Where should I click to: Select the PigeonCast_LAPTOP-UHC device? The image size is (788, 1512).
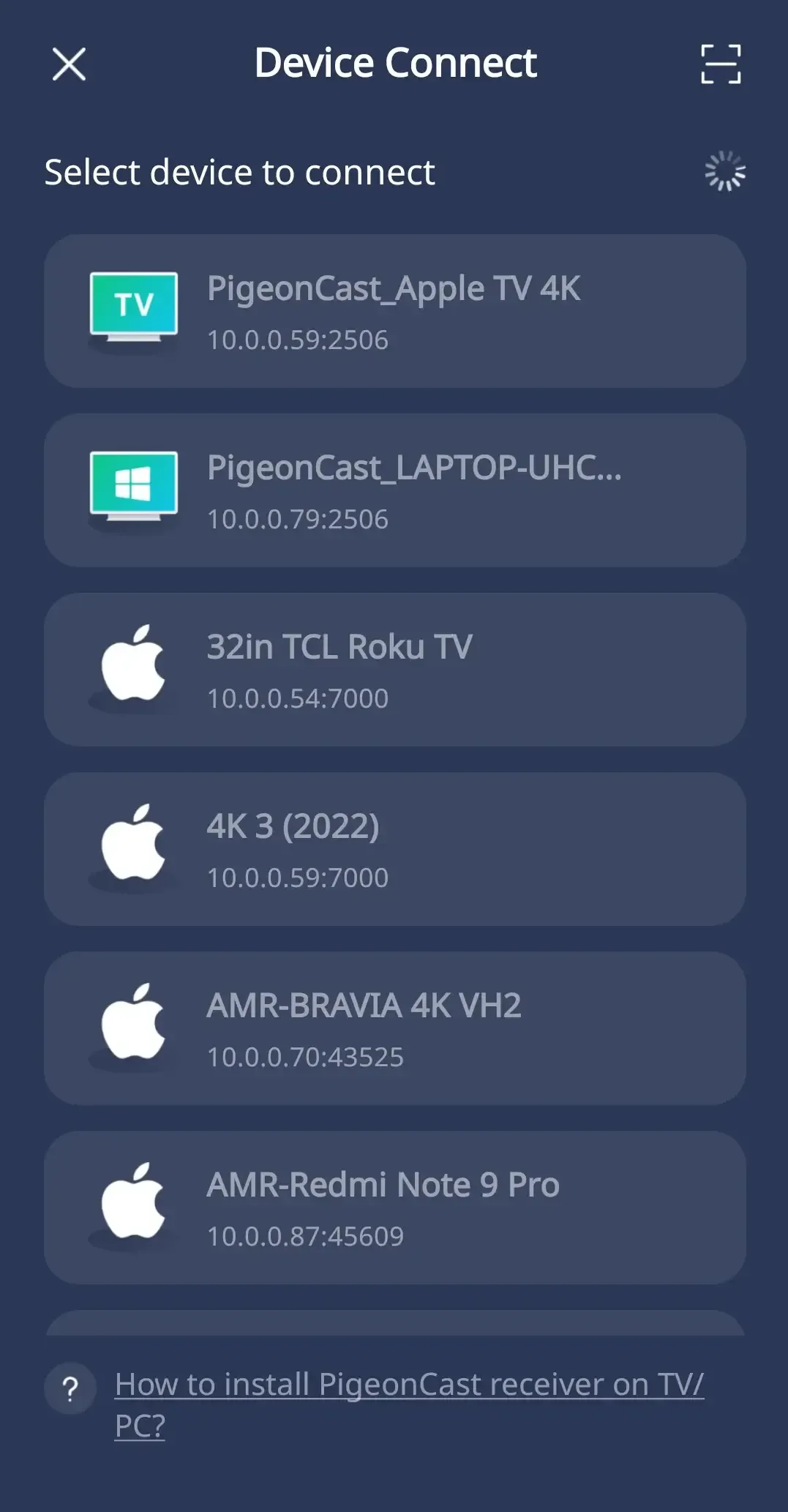395,490
